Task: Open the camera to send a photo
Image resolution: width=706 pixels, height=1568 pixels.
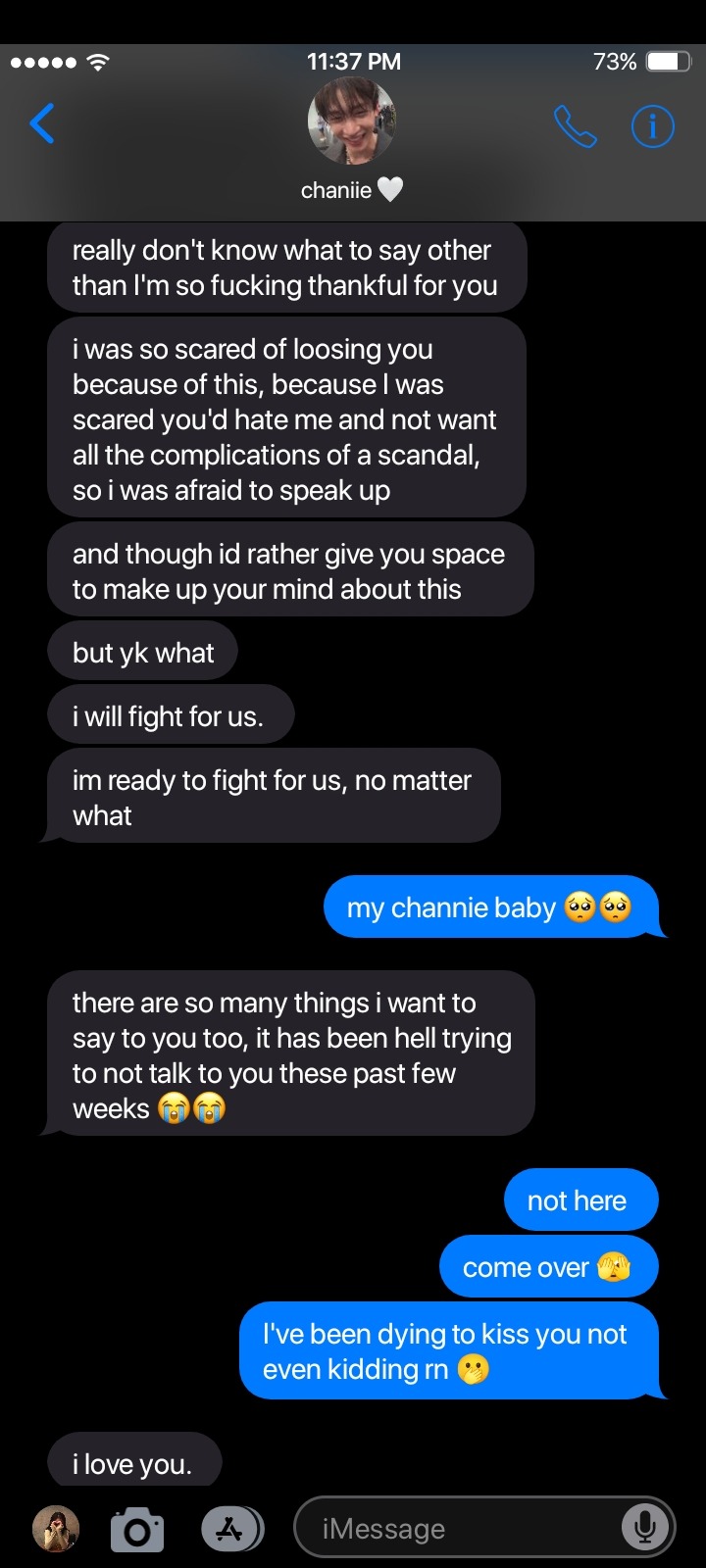Action: pyautogui.click(x=137, y=1530)
